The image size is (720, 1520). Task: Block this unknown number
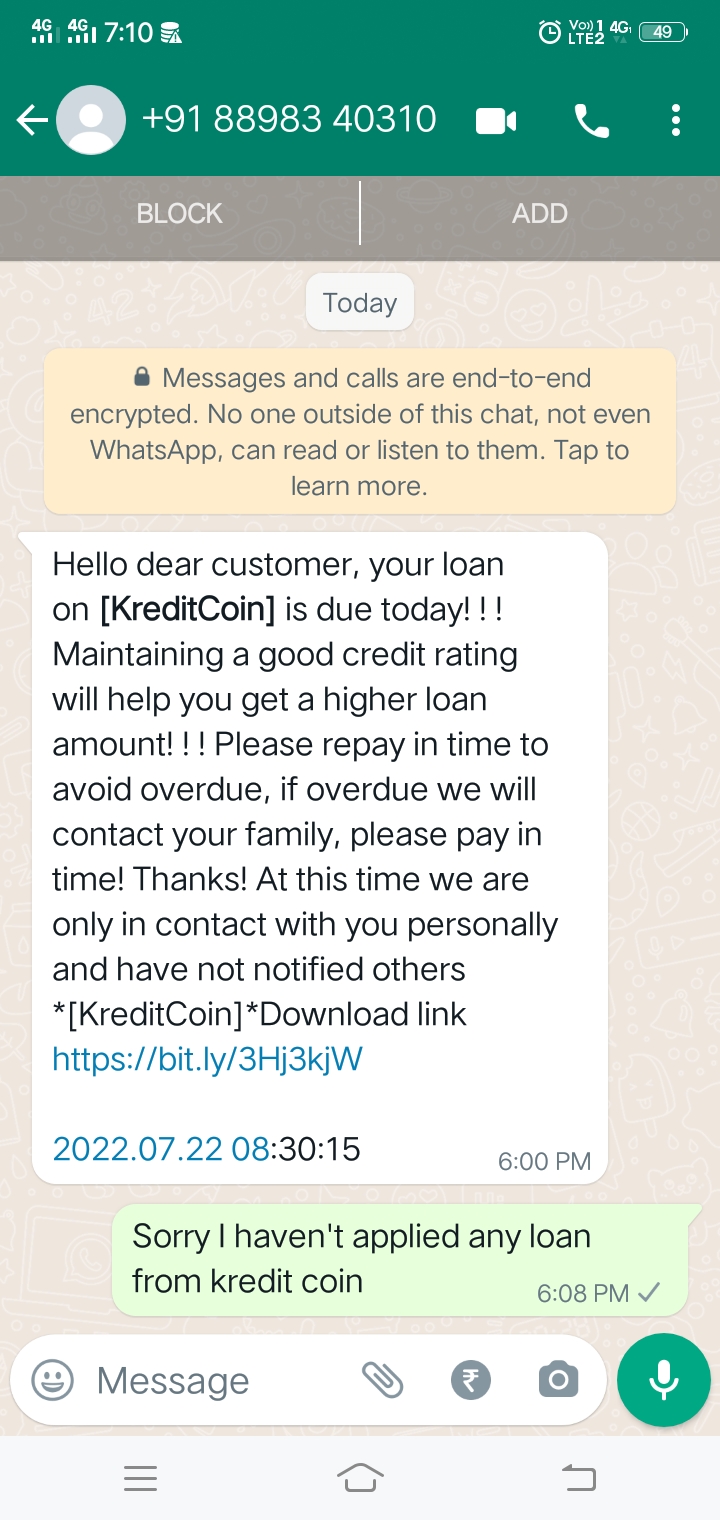pyautogui.click(x=180, y=213)
